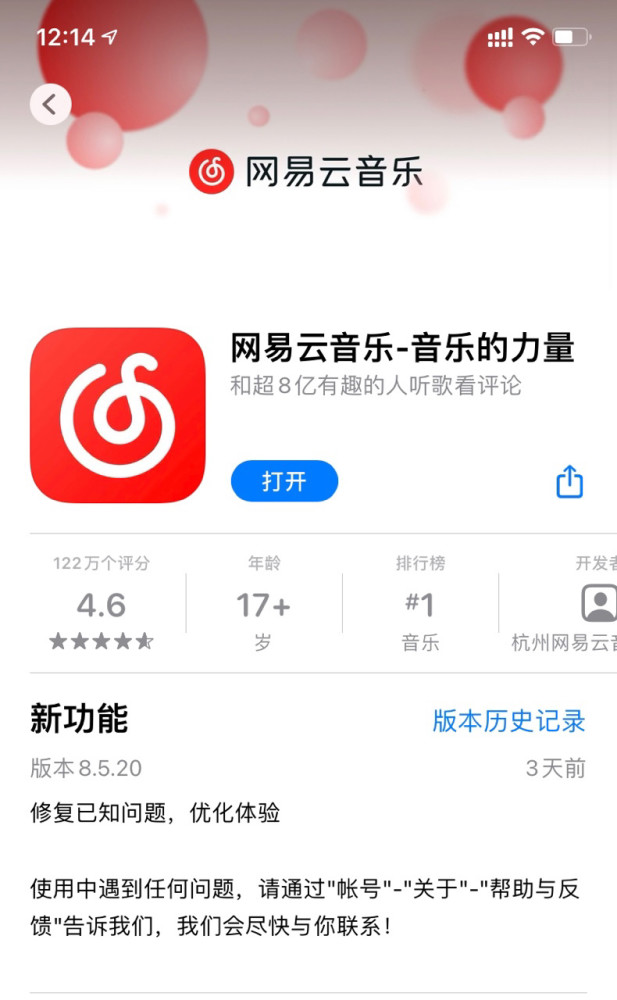Image resolution: width=617 pixels, height=1000 pixels.
Task: Share the 网易云音乐 app page
Action: point(569,481)
